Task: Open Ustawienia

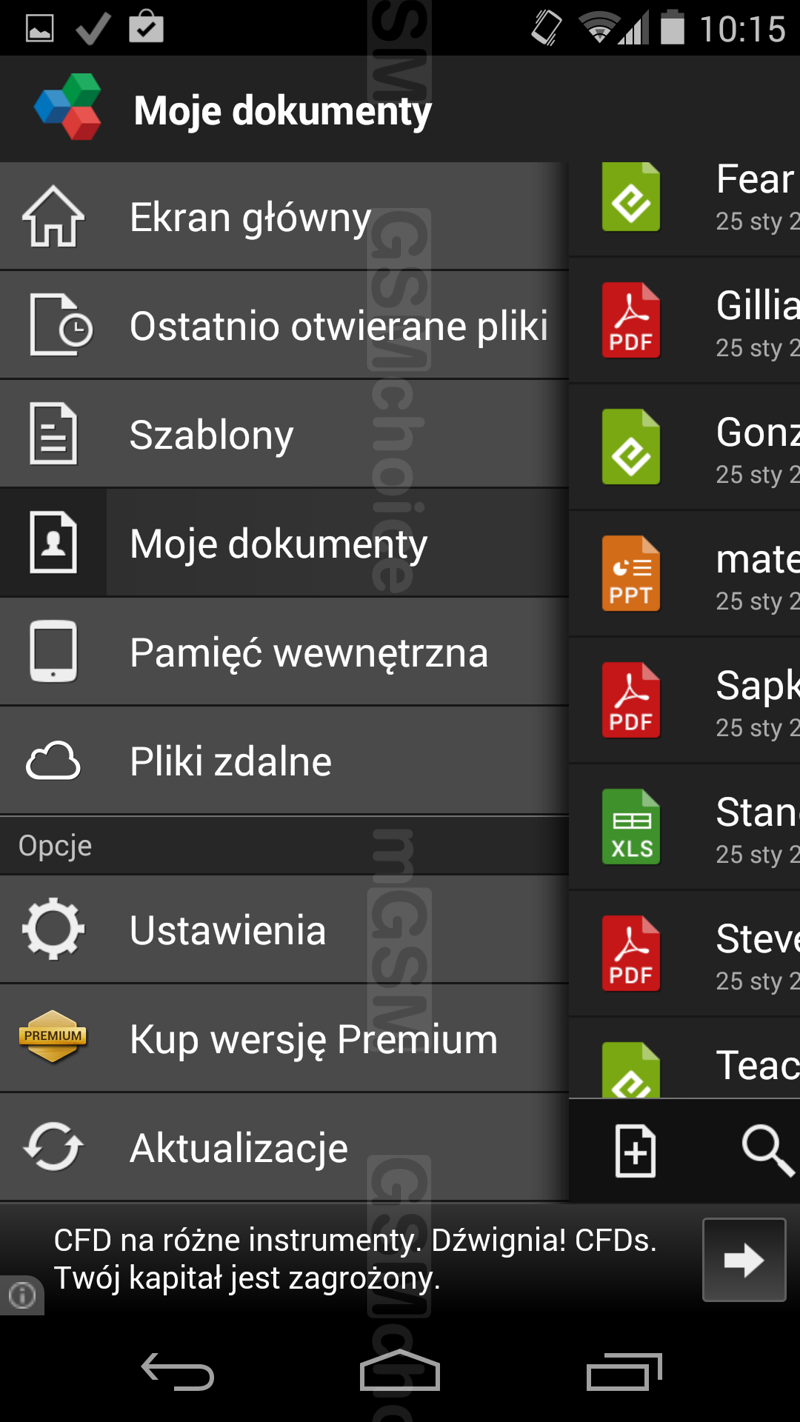Action: pyautogui.click(x=284, y=929)
